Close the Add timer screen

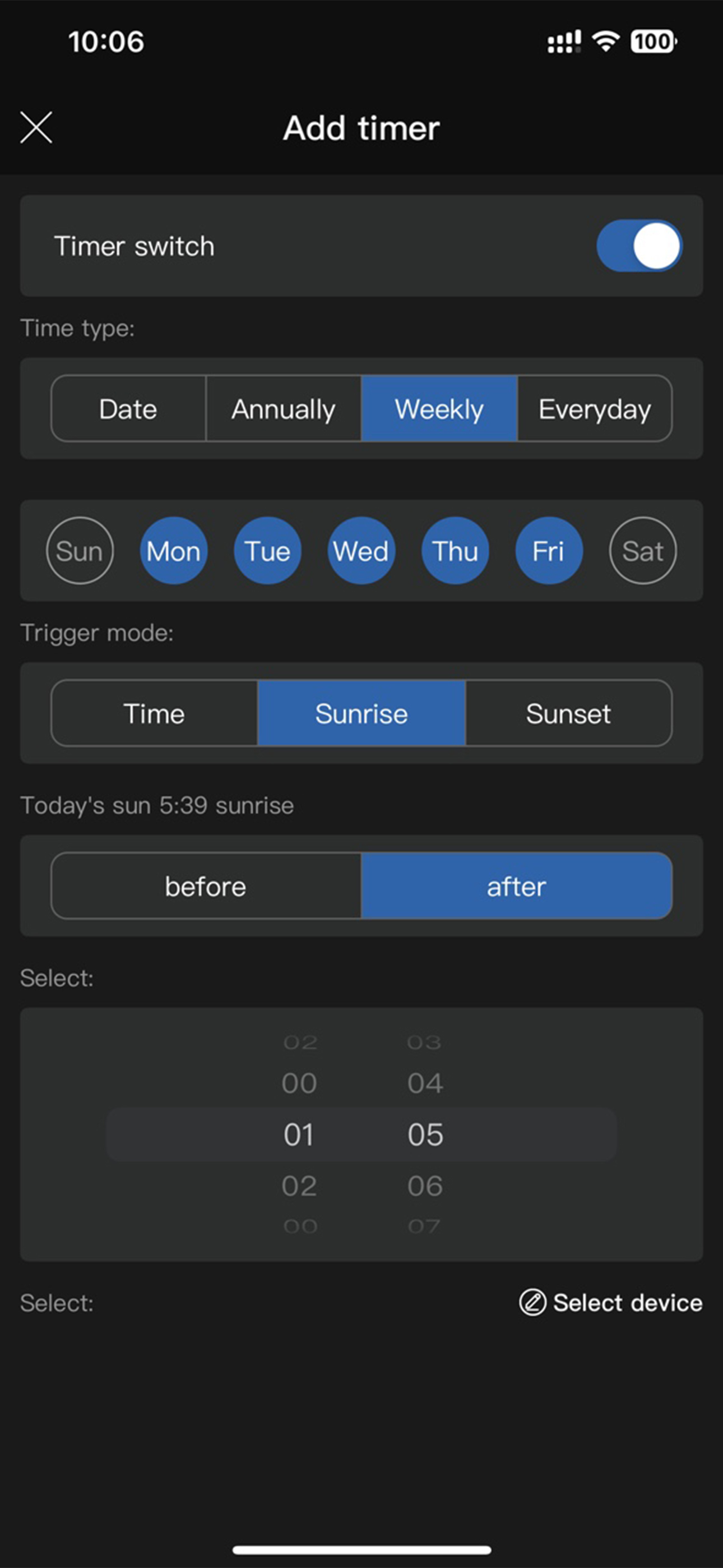pos(36,128)
